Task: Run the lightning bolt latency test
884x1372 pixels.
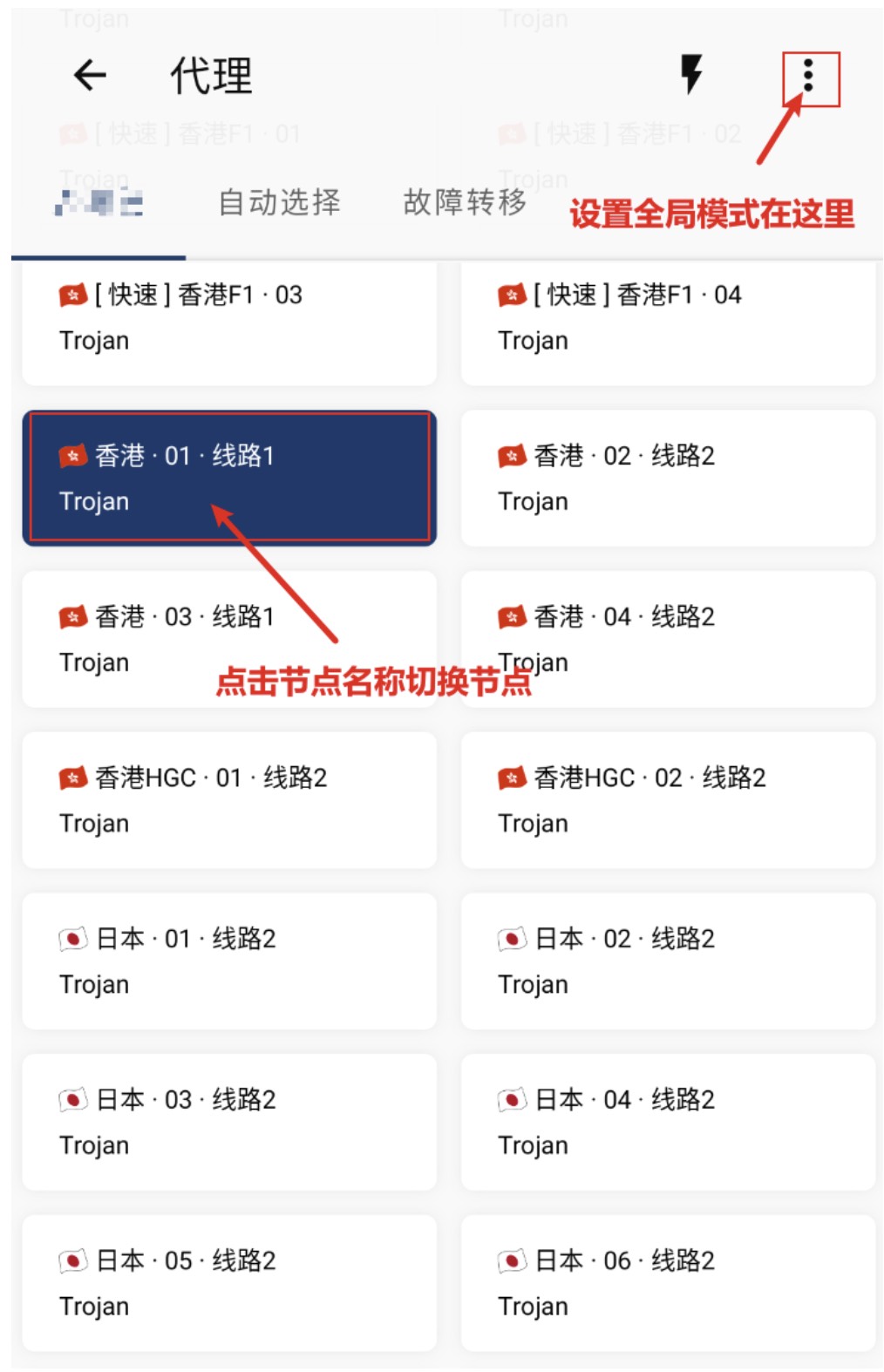Action: point(691,74)
